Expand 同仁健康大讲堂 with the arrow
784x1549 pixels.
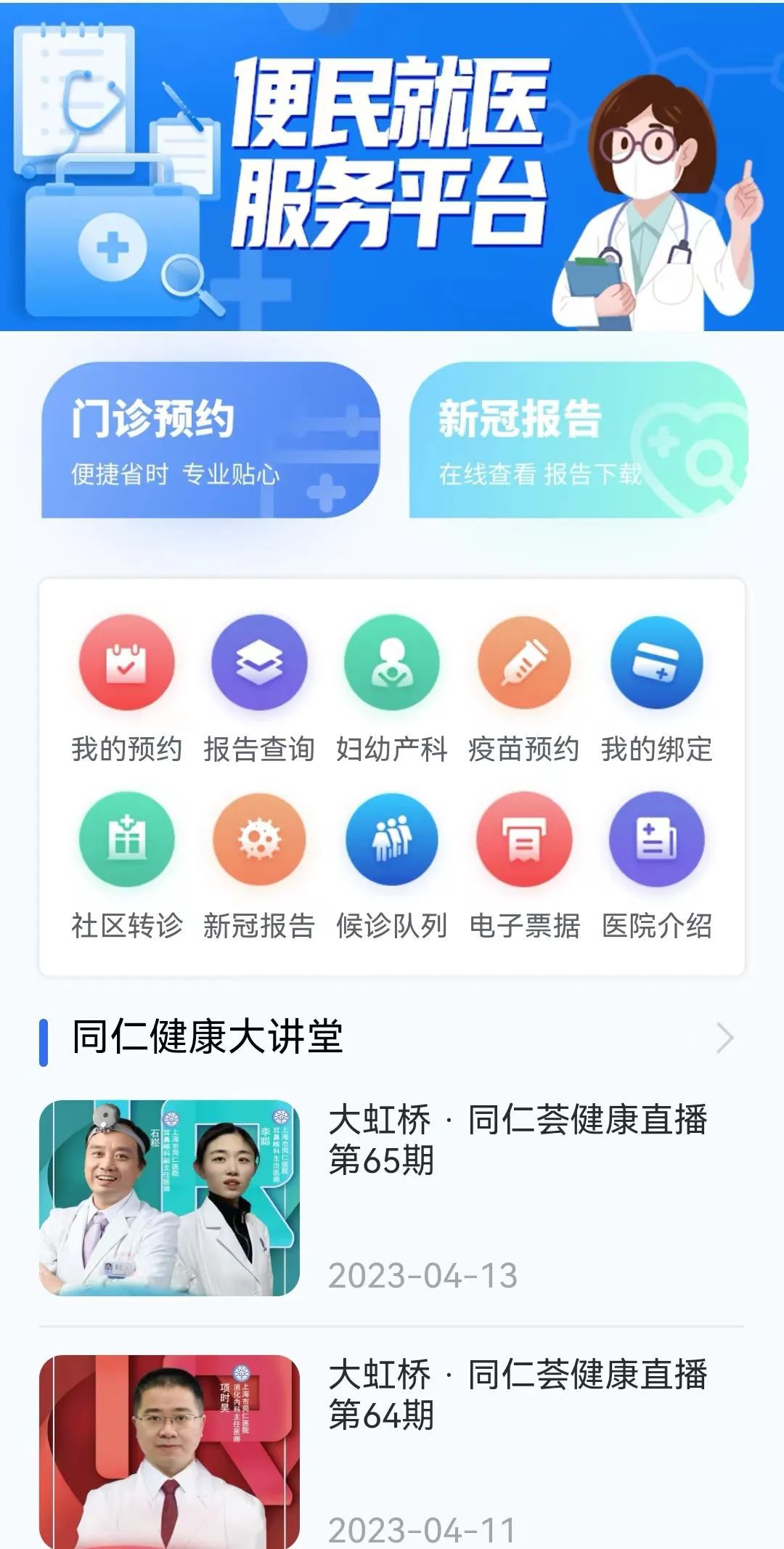[724, 1038]
